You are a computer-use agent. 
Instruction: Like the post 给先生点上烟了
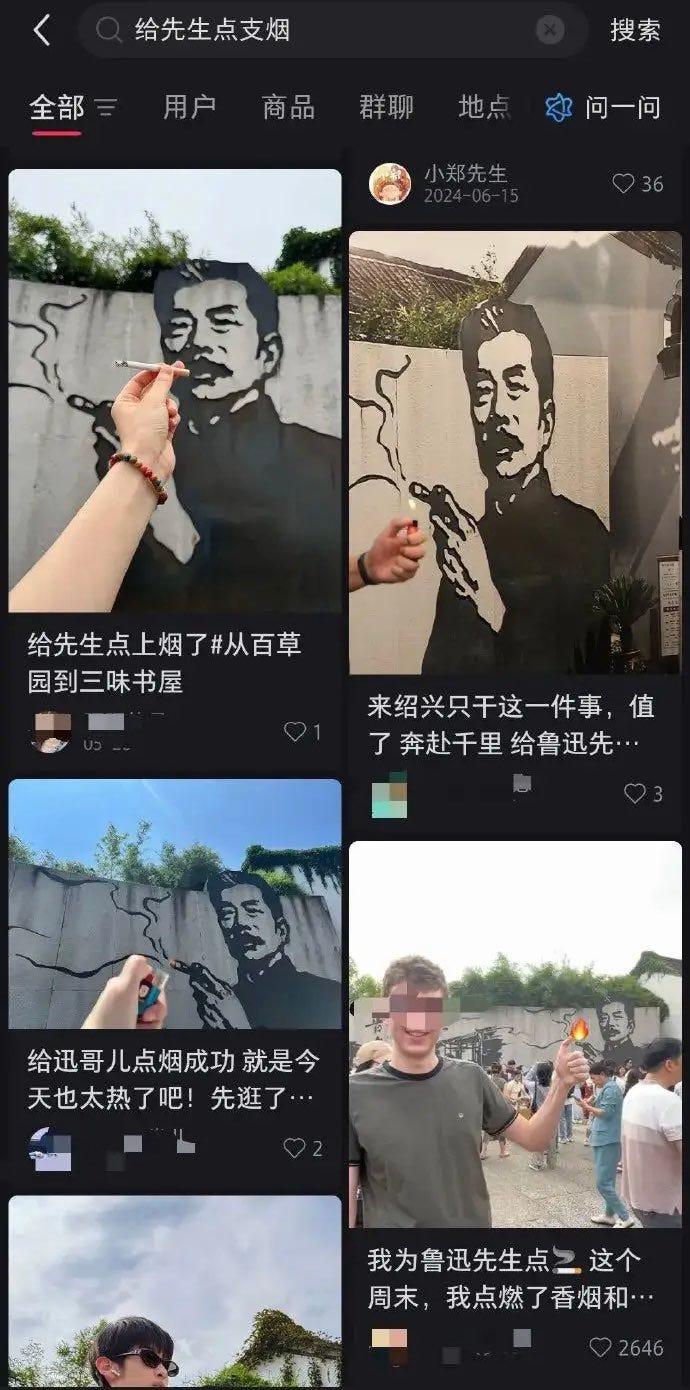point(295,732)
